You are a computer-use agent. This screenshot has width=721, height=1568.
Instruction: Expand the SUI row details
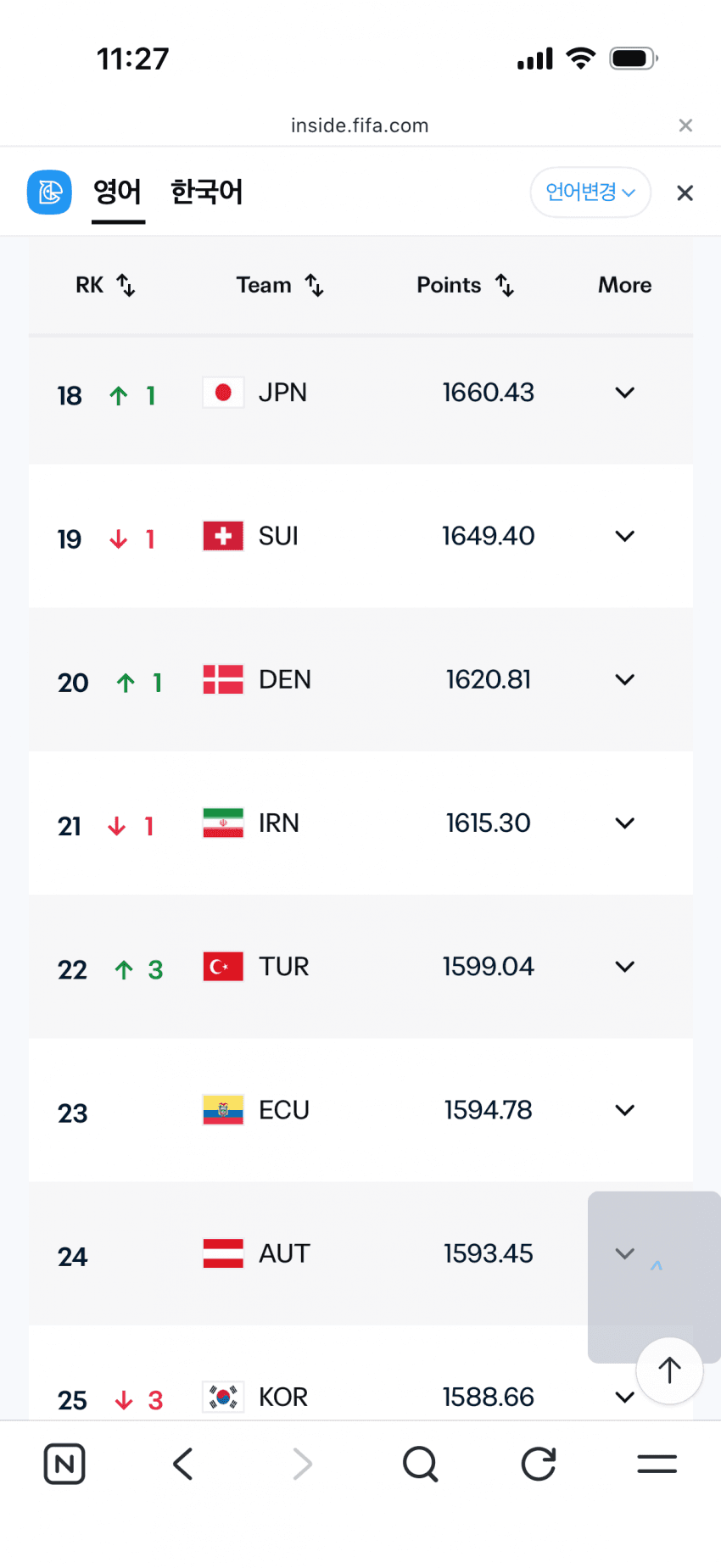pos(625,536)
